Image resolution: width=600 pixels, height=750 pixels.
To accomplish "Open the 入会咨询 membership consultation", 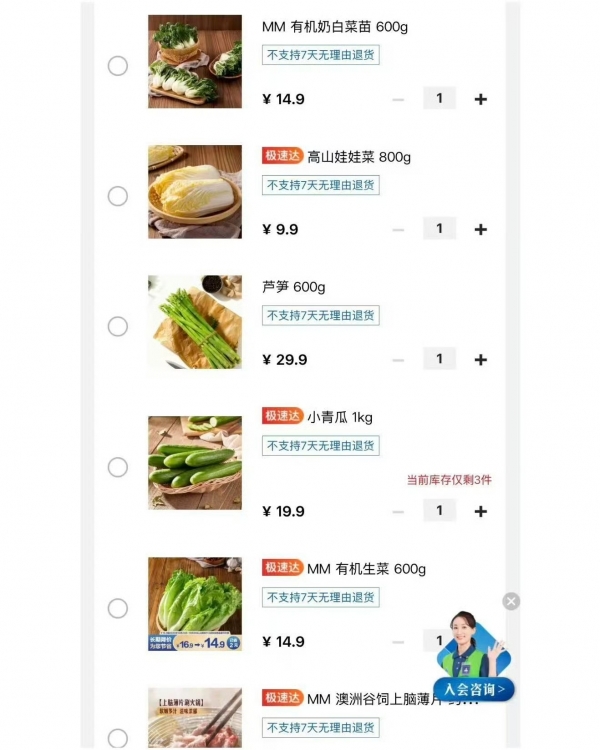I will [474, 689].
